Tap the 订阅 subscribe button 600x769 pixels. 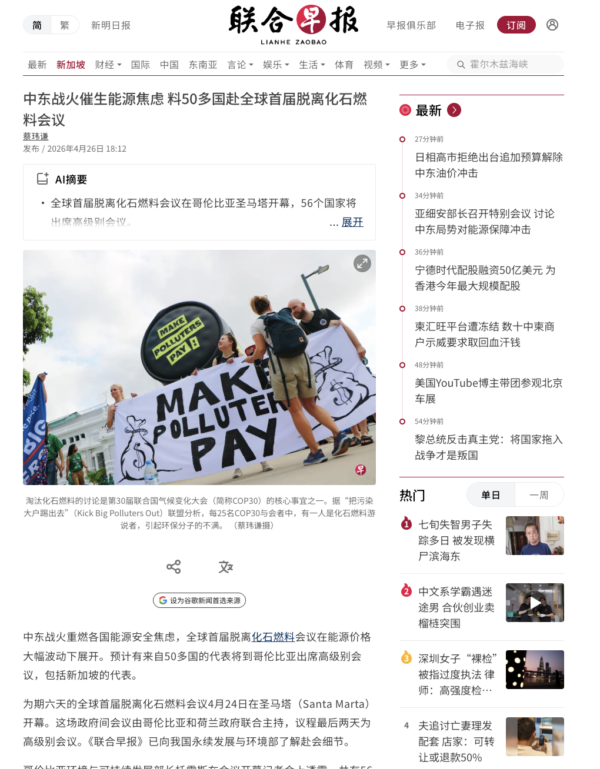tap(516, 25)
